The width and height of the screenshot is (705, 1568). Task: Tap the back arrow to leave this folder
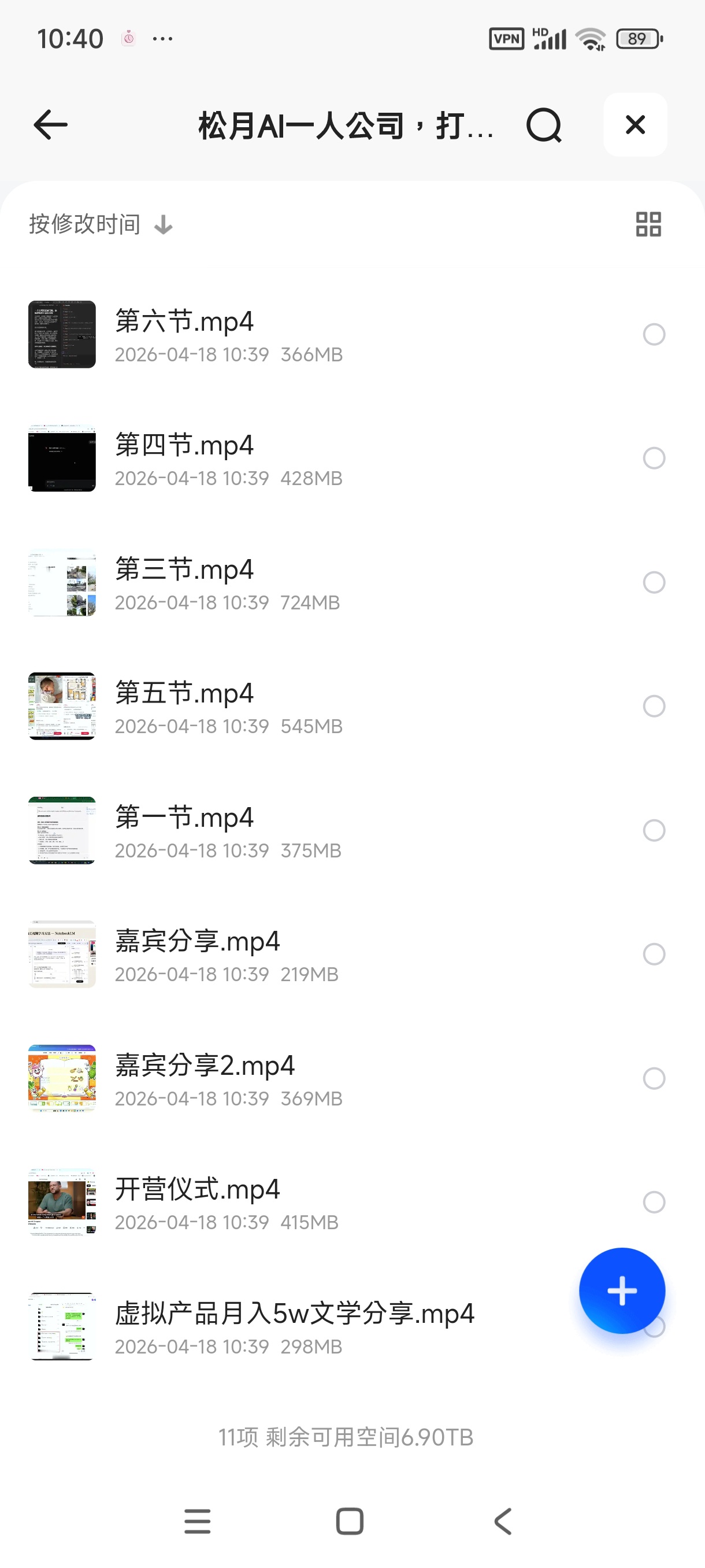49,125
